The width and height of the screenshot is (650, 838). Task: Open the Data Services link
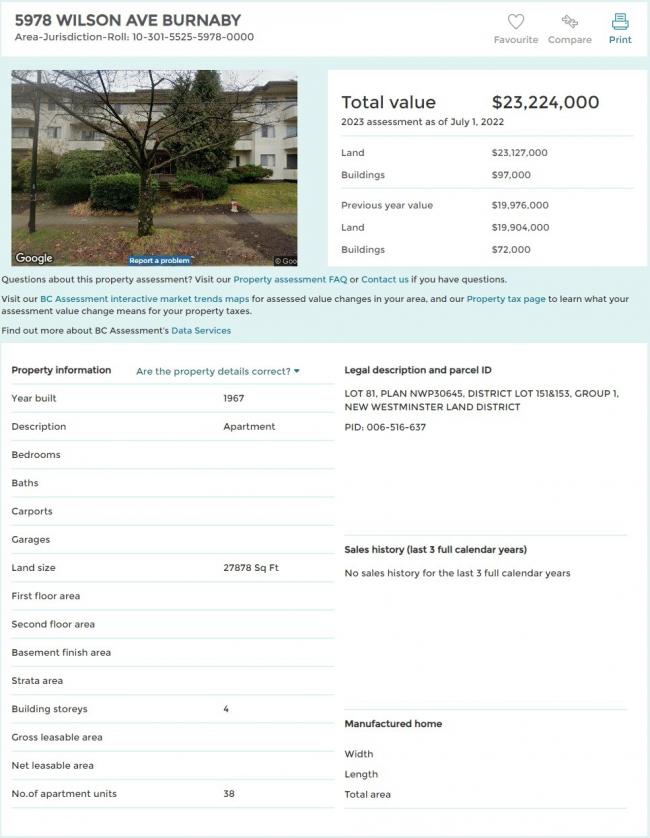[x=201, y=330]
